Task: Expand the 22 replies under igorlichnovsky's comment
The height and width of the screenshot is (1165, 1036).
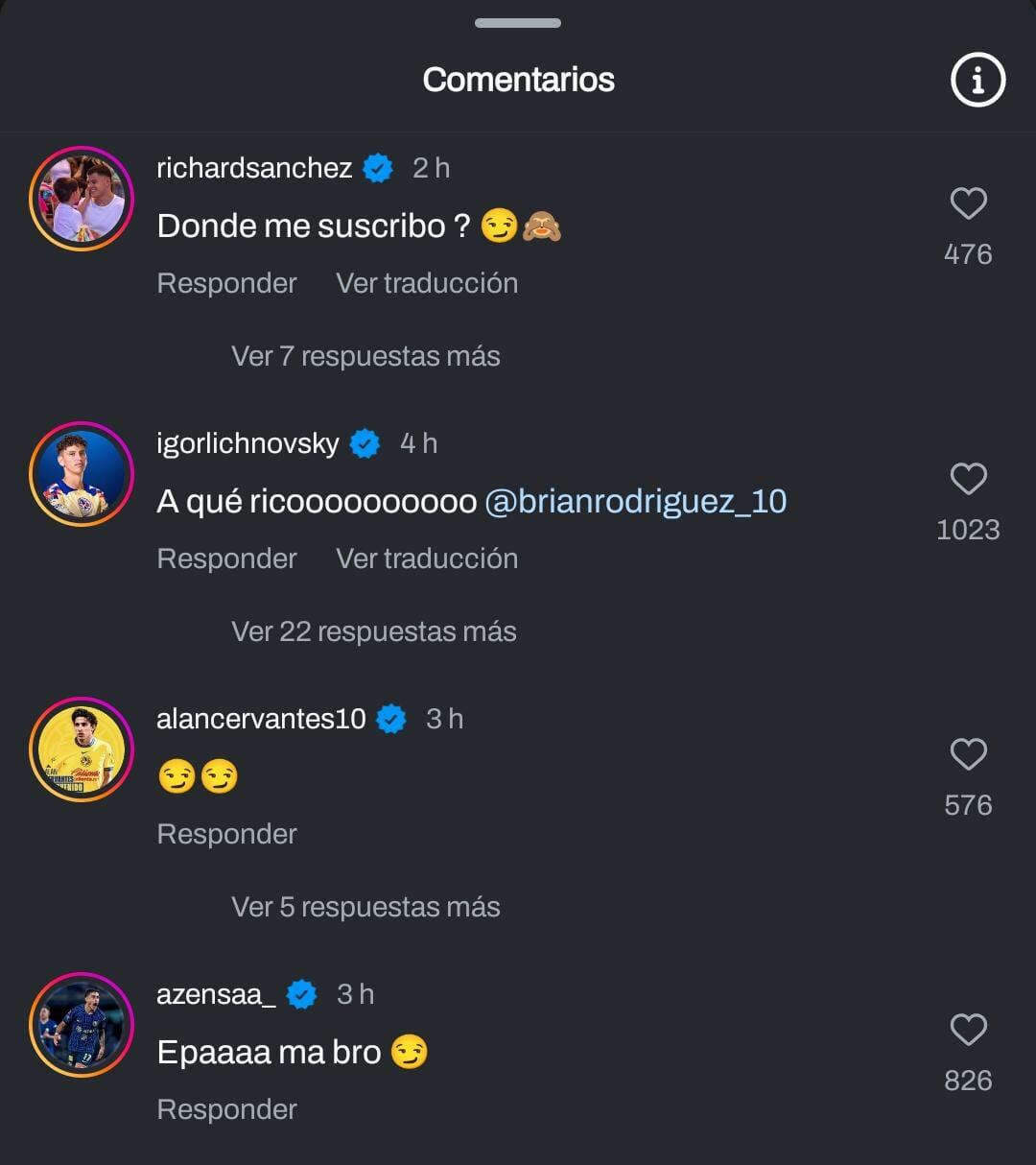Action: click(x=373, y=631)
